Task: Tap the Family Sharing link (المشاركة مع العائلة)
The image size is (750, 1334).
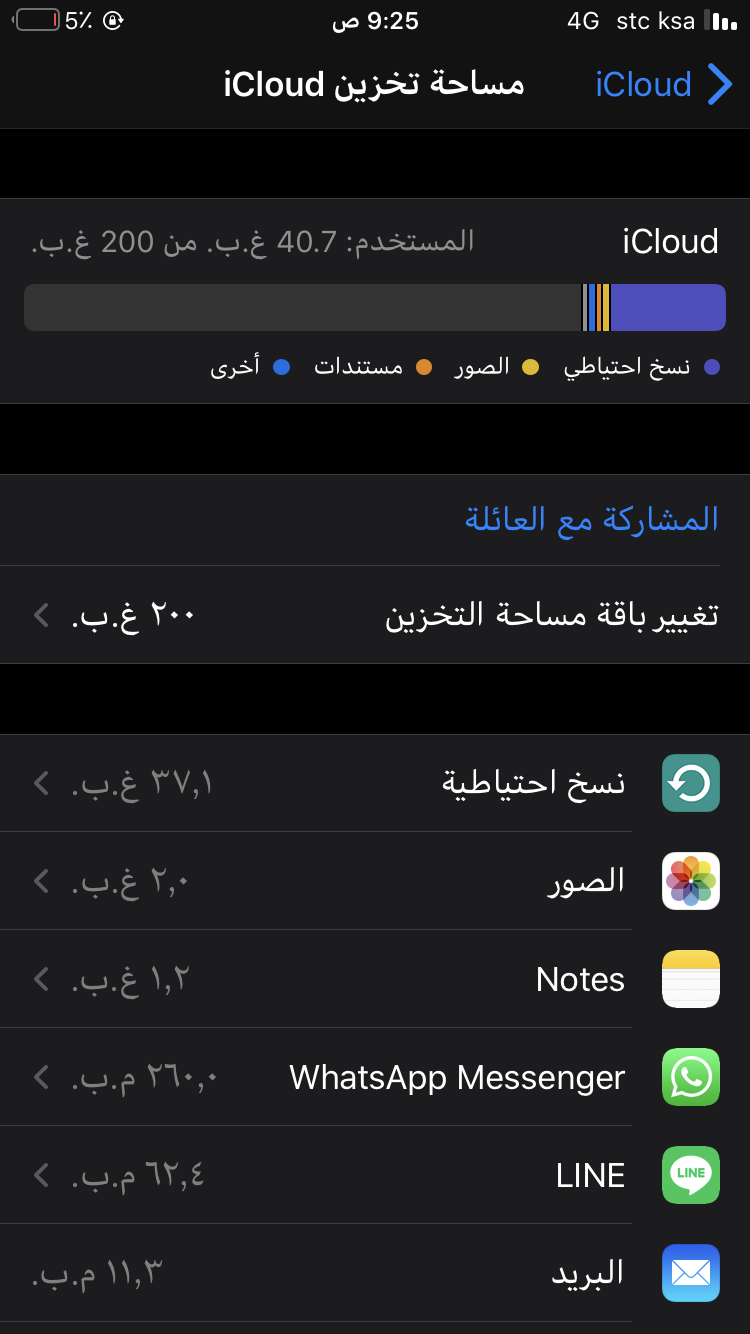Action: (592, 518)
